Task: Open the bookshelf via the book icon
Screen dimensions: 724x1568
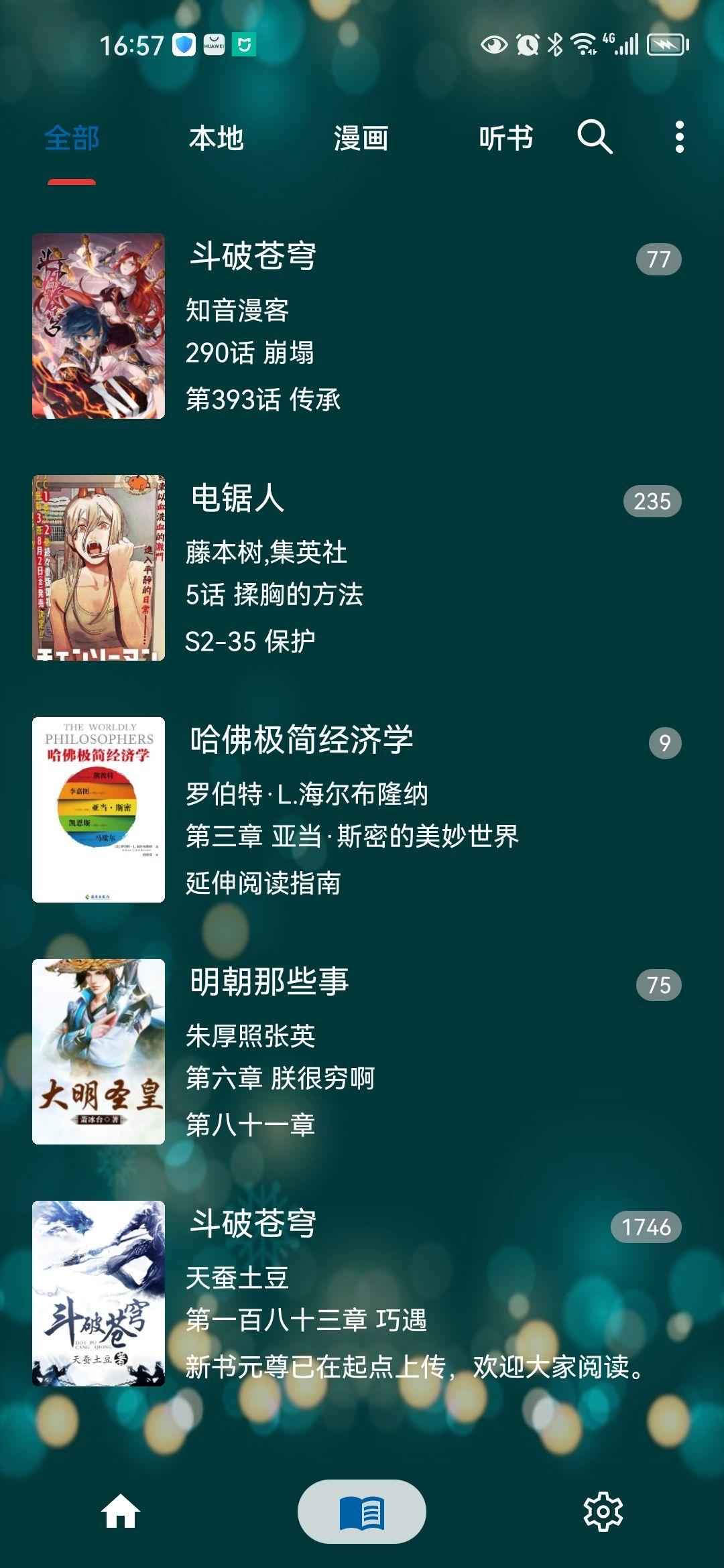Action: coord(362,1510)
